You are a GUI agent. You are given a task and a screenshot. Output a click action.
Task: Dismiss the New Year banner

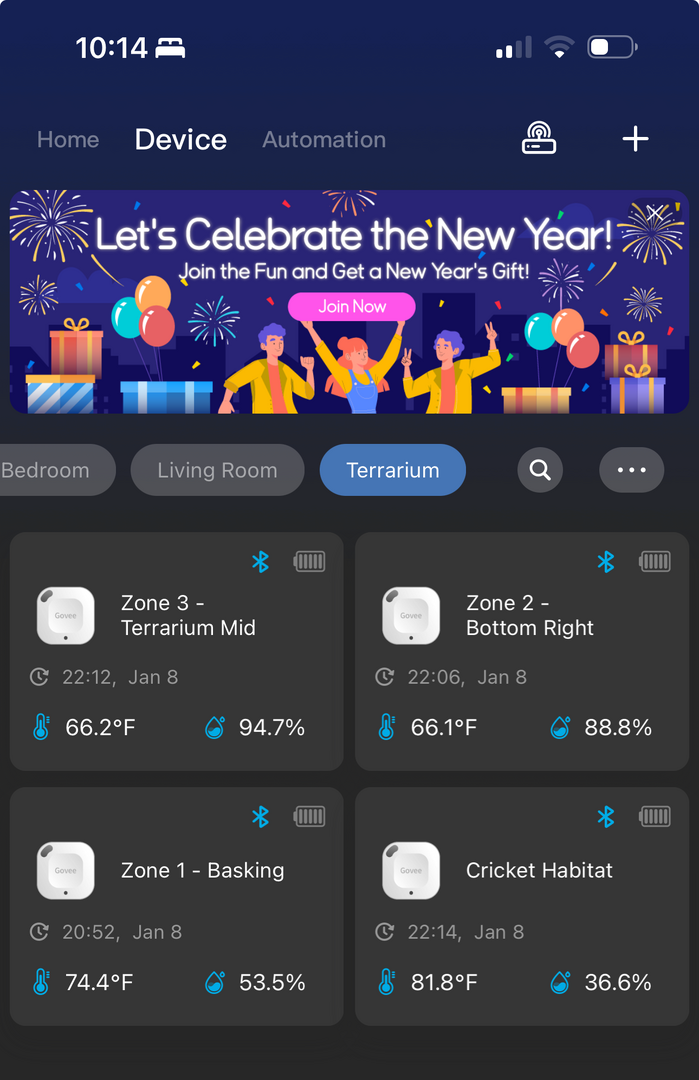pyautogui.click(x=655, y=213)
